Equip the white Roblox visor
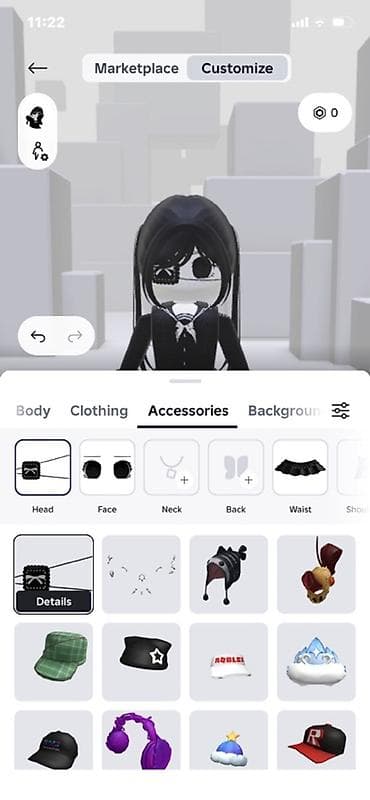Image resolution: width=370 pixels, height=800 pixels. tap(229, 662)
